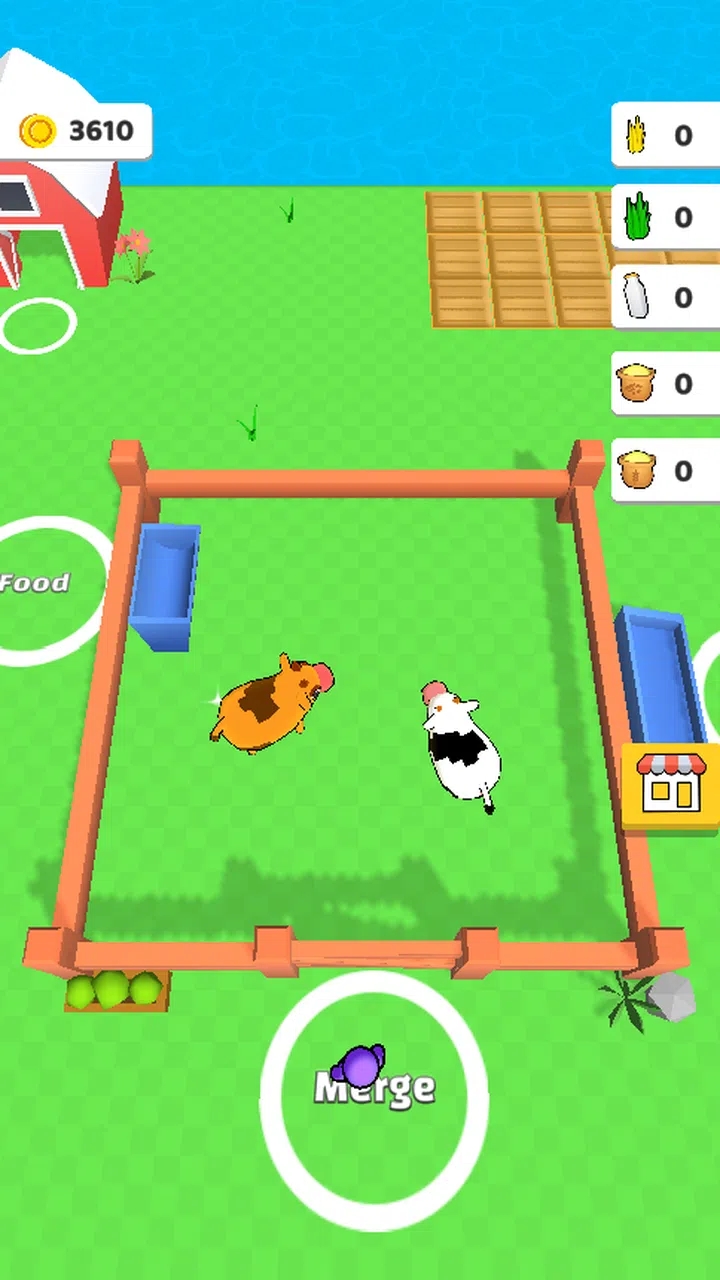
Task: Open the shop button
Action: (x=671, y=784)
